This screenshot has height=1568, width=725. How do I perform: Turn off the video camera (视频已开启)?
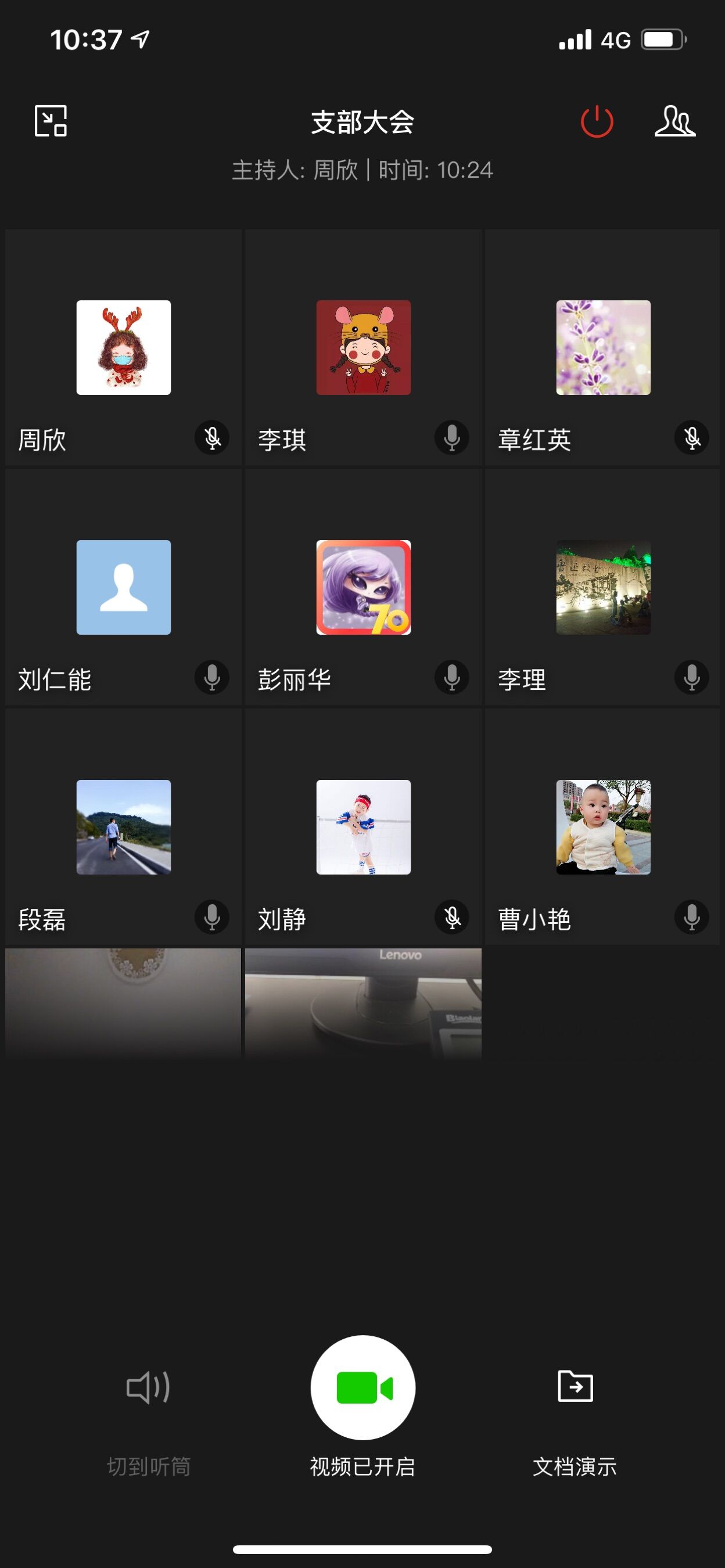pos(363,1388)
